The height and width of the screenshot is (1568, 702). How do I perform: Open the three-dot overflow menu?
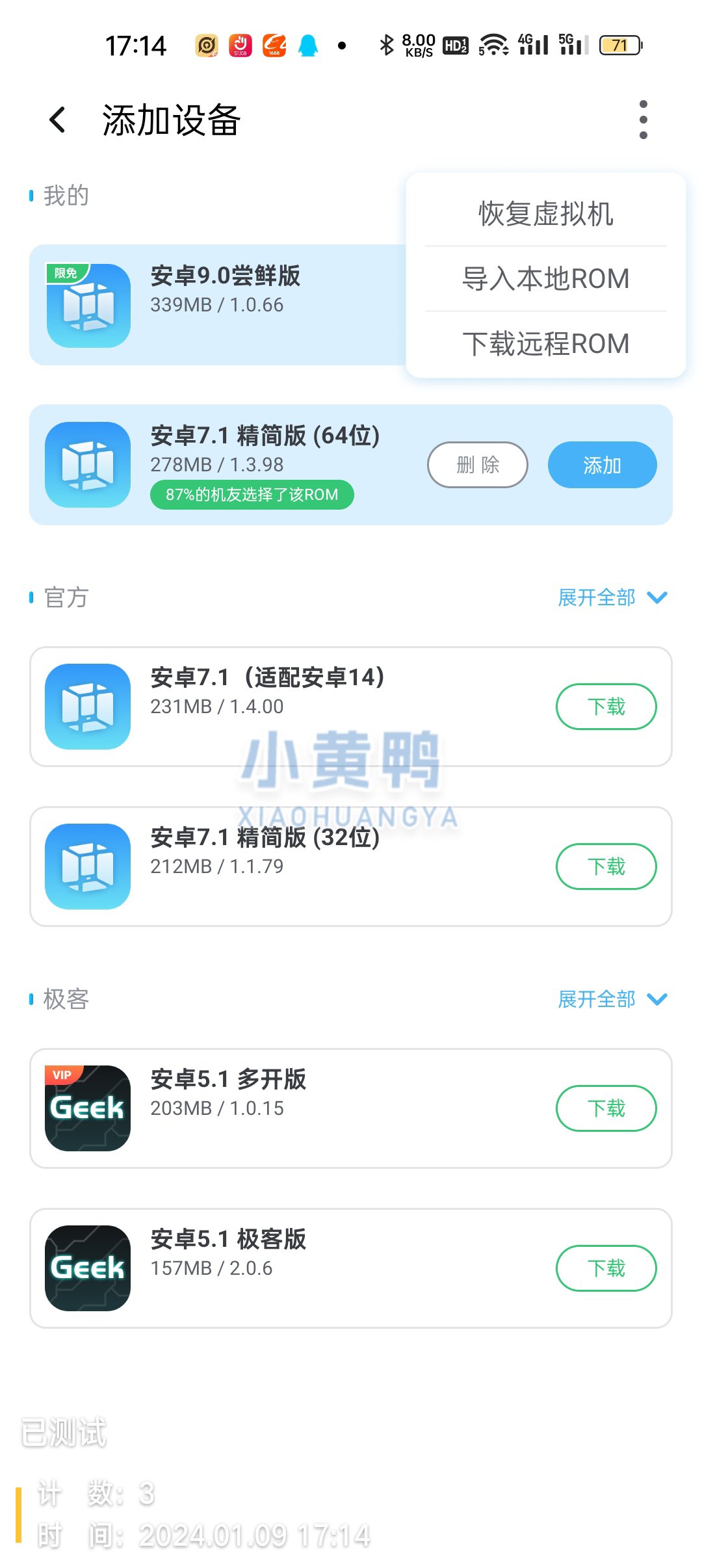pos(643,120)
